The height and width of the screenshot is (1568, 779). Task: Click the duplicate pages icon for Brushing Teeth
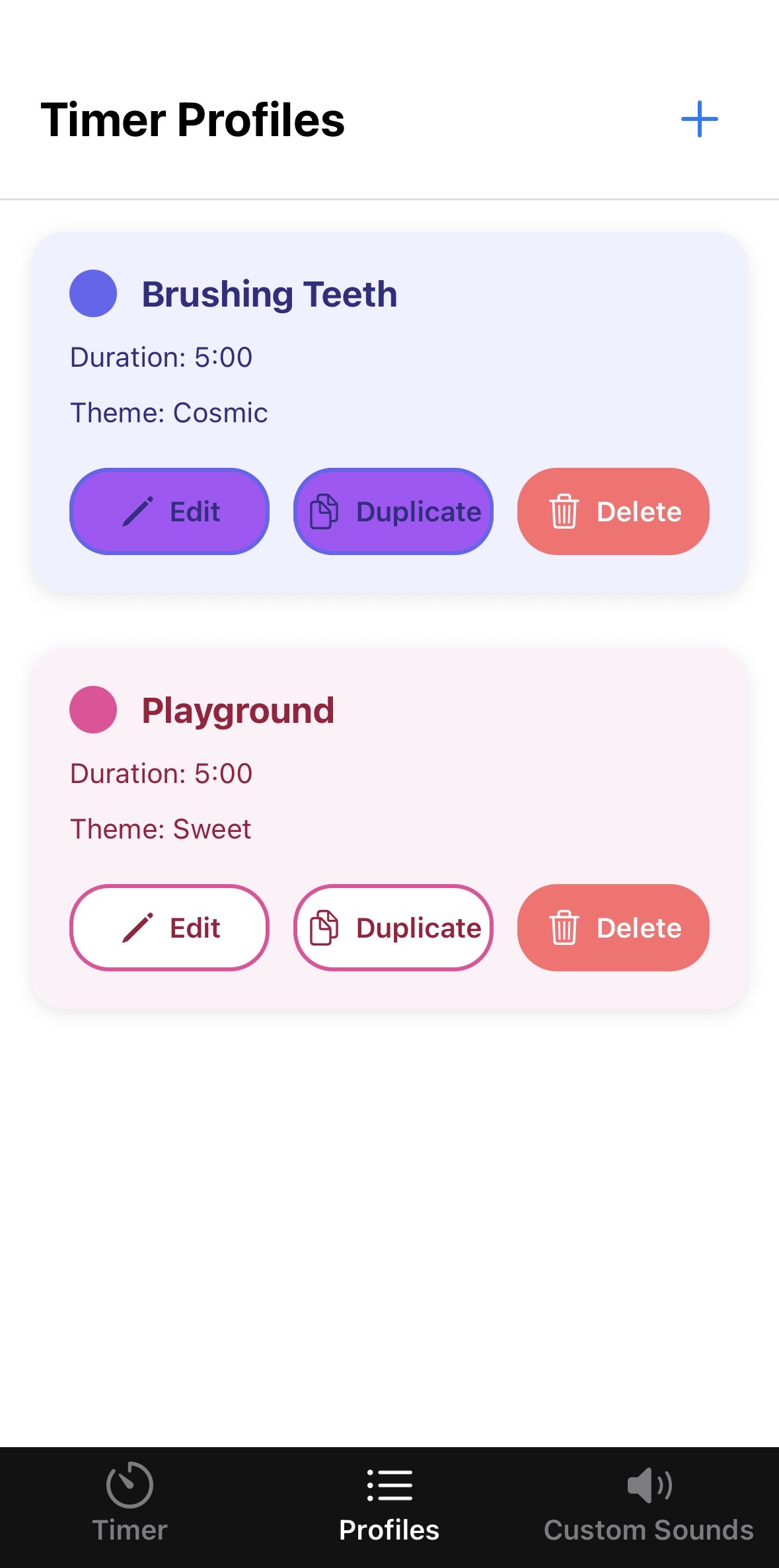click(323, 510)
